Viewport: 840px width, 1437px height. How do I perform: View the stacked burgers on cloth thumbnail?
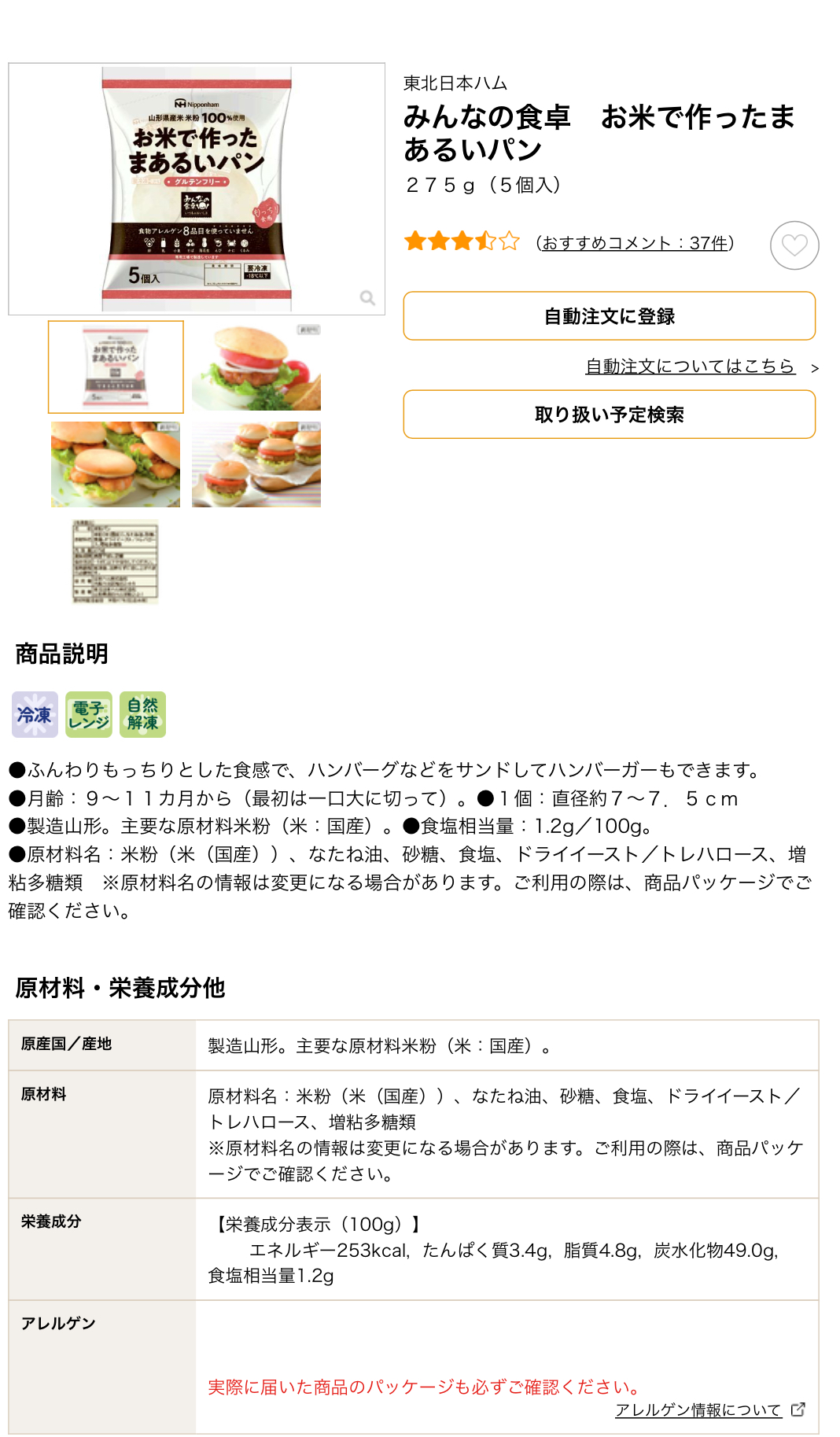(x=256, y=464)
